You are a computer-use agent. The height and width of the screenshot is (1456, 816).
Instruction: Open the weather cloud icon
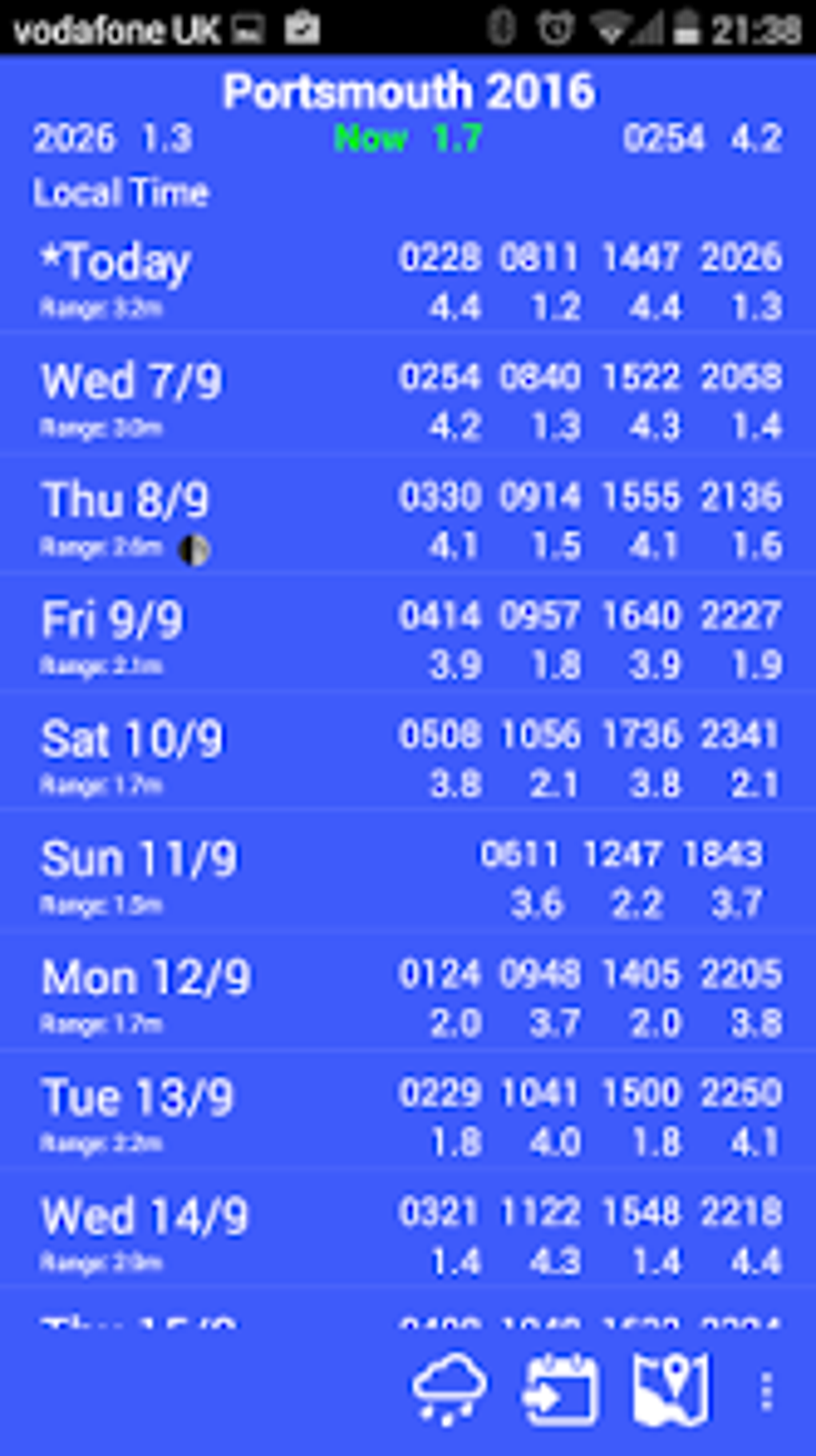tap(450, 1390)
